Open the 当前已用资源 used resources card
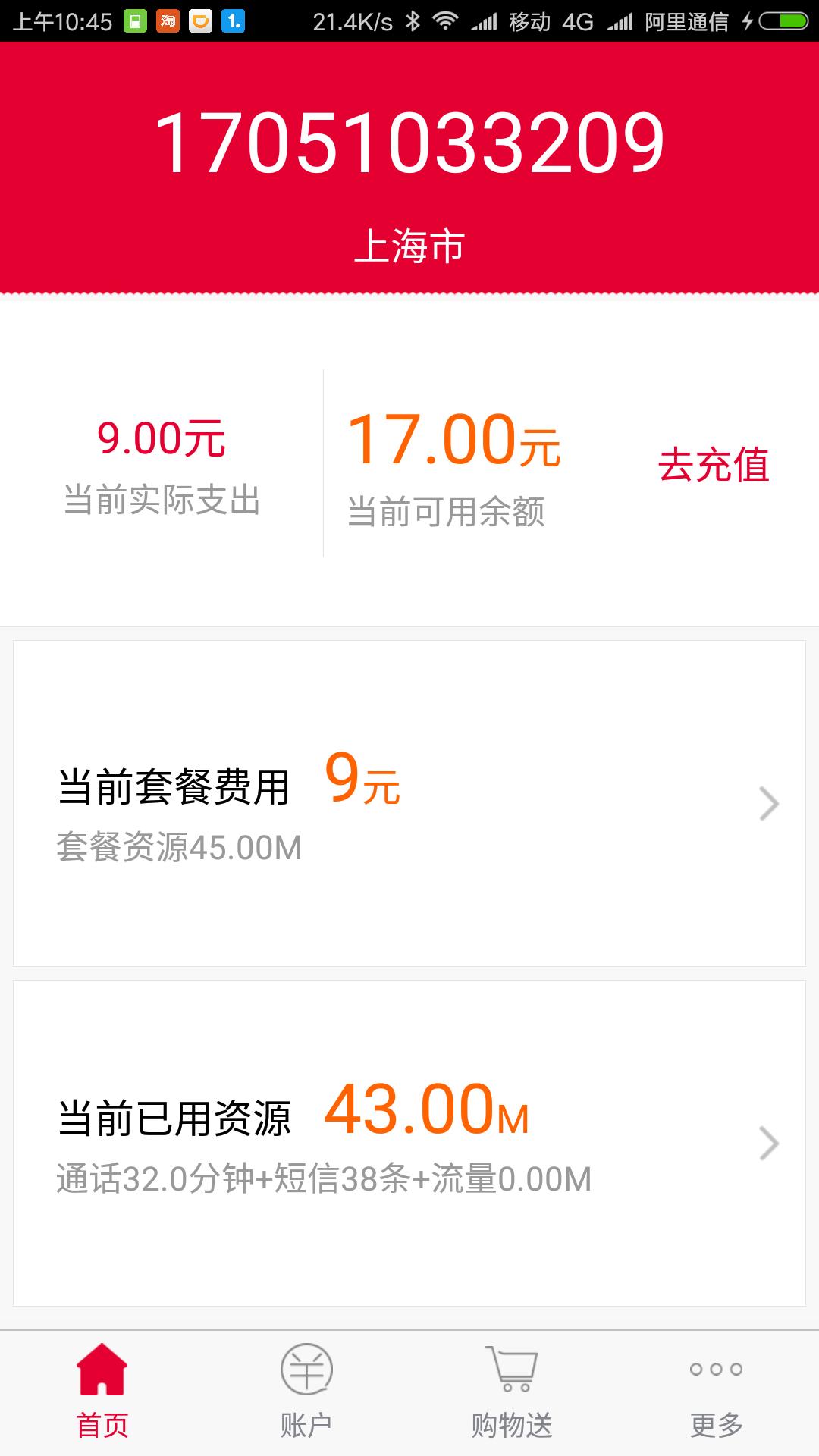This screenshot has width=819, height=1456. 409,1143
